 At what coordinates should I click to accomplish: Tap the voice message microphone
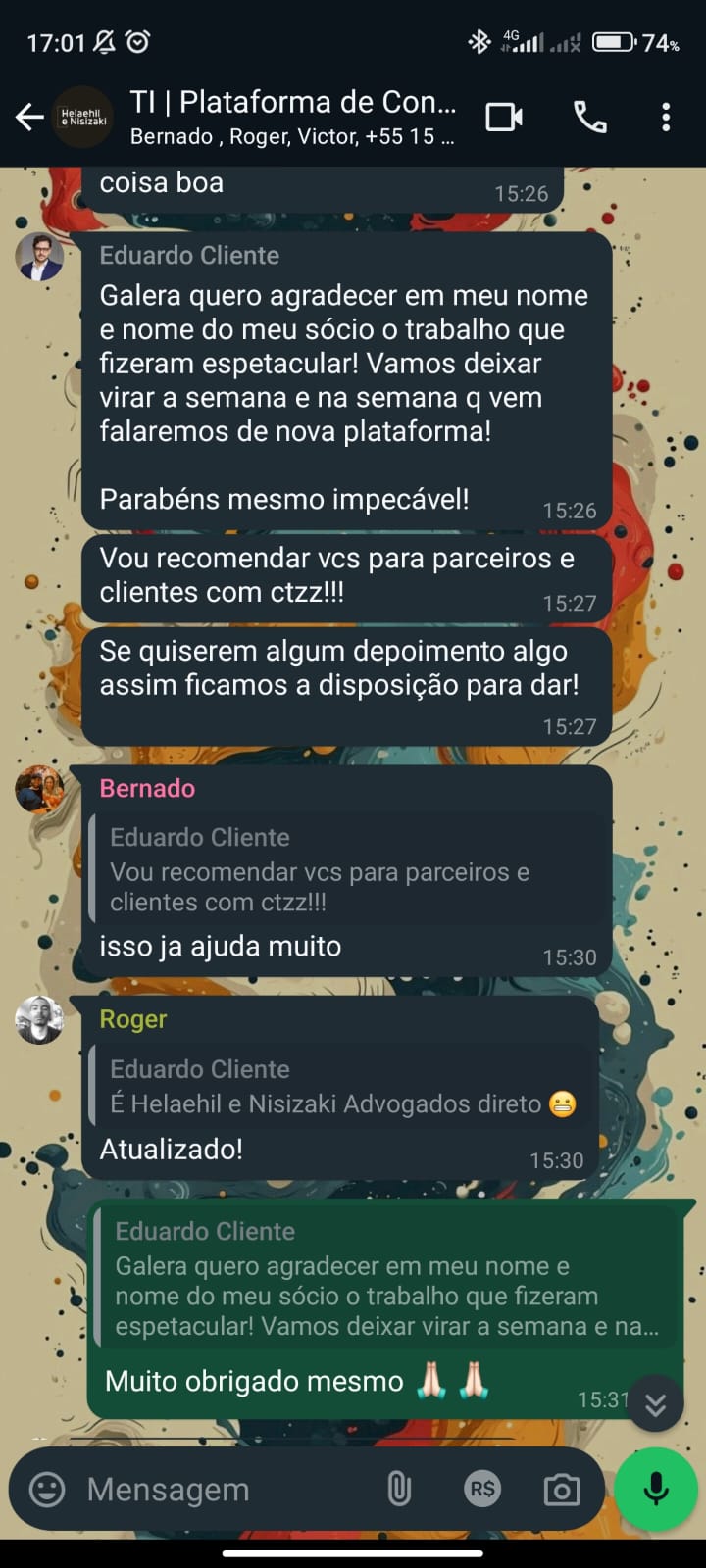coord(655,1490)
